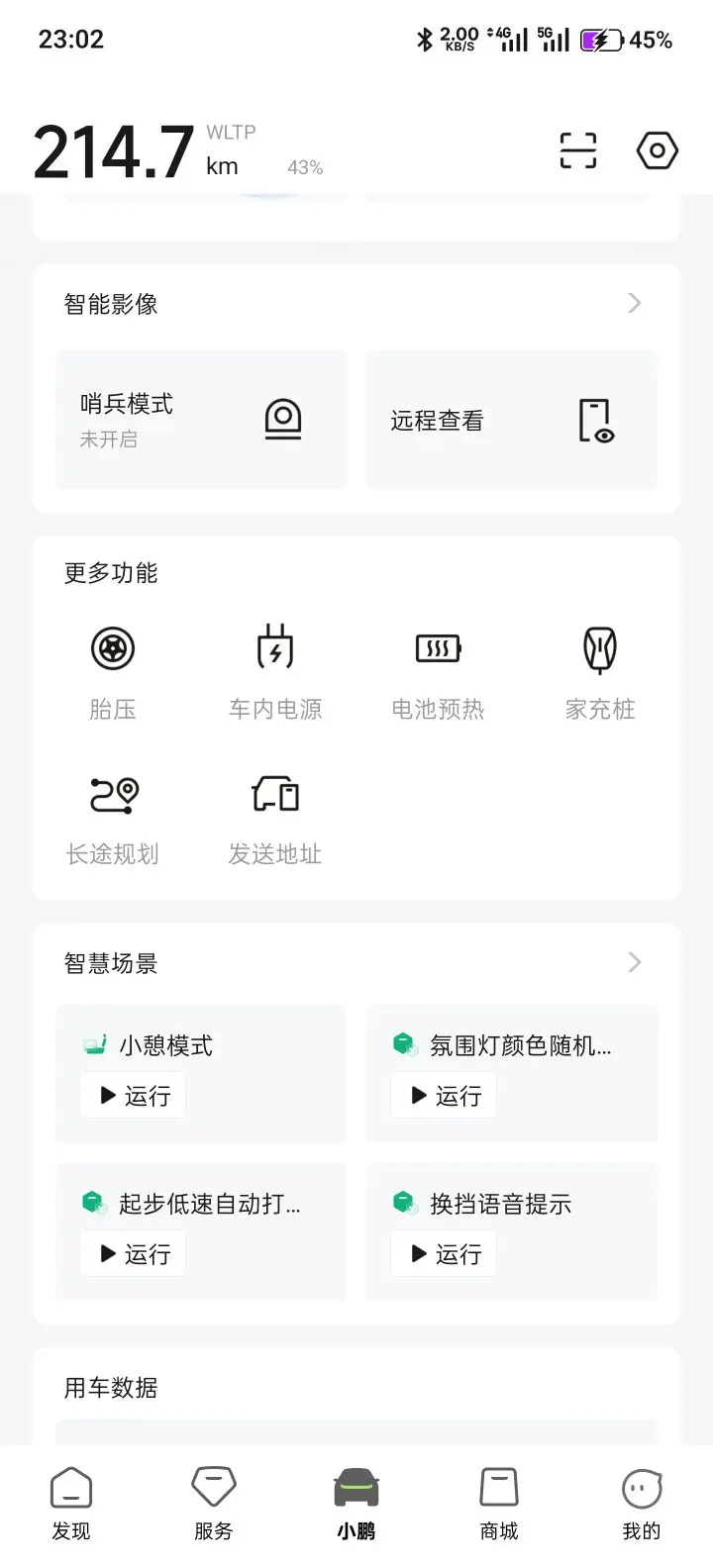
Task: Open 家充桩 home charger
Action: (x=600, y=669)
